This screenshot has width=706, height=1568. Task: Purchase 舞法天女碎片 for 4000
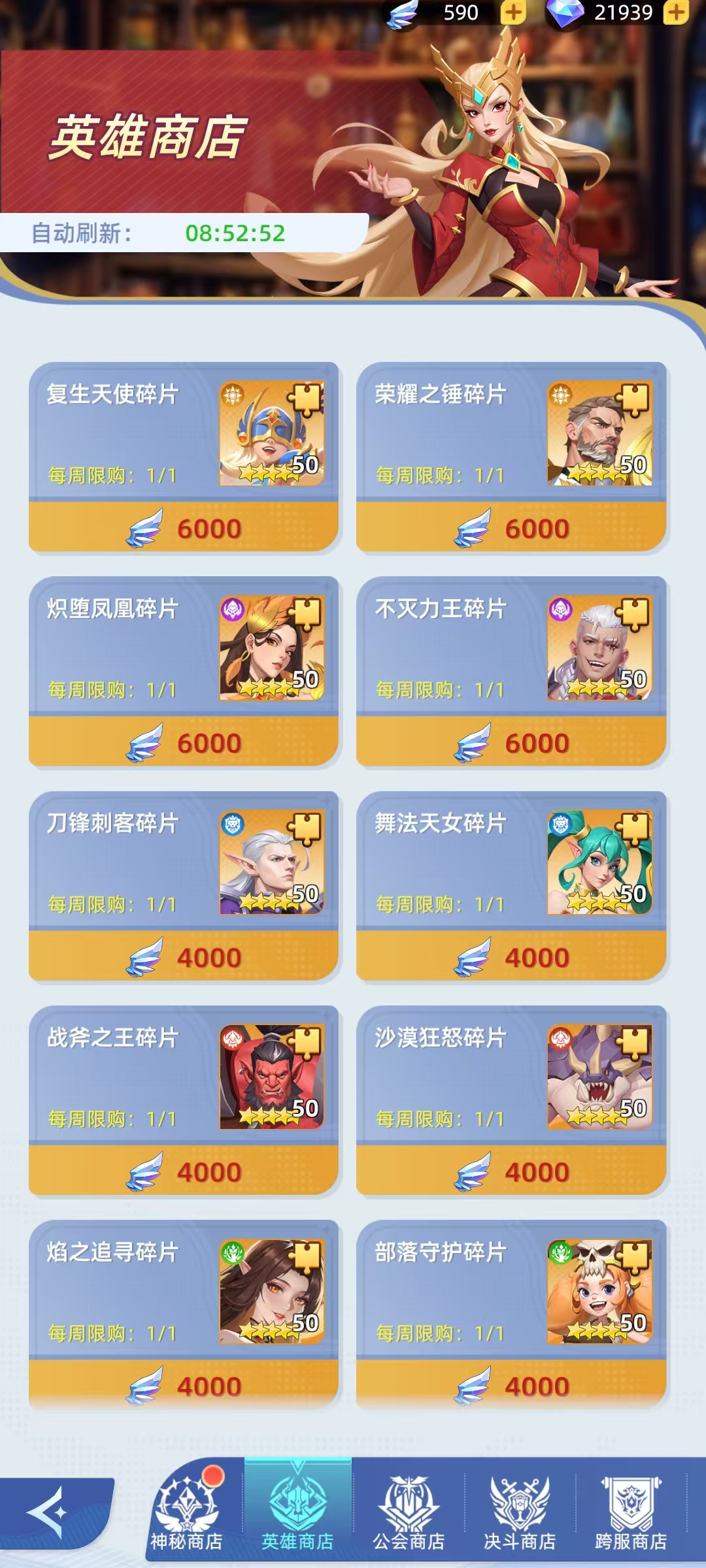511,957
